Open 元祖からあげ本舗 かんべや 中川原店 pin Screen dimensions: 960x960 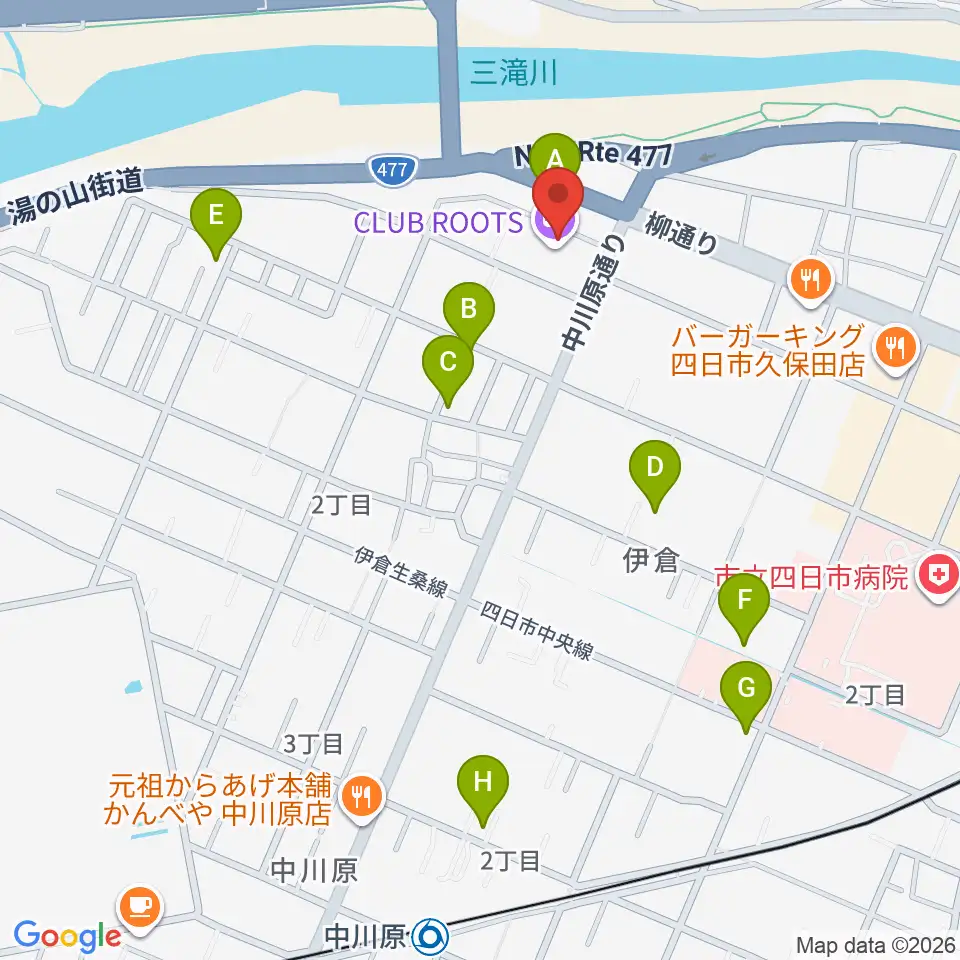[x=362, y=799]
